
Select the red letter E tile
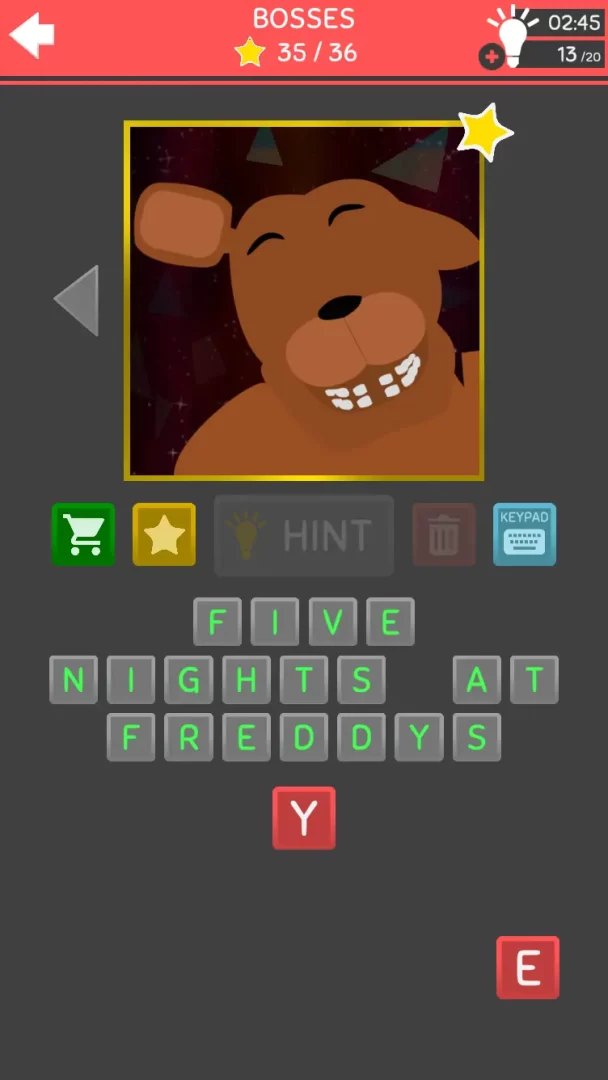527,967
